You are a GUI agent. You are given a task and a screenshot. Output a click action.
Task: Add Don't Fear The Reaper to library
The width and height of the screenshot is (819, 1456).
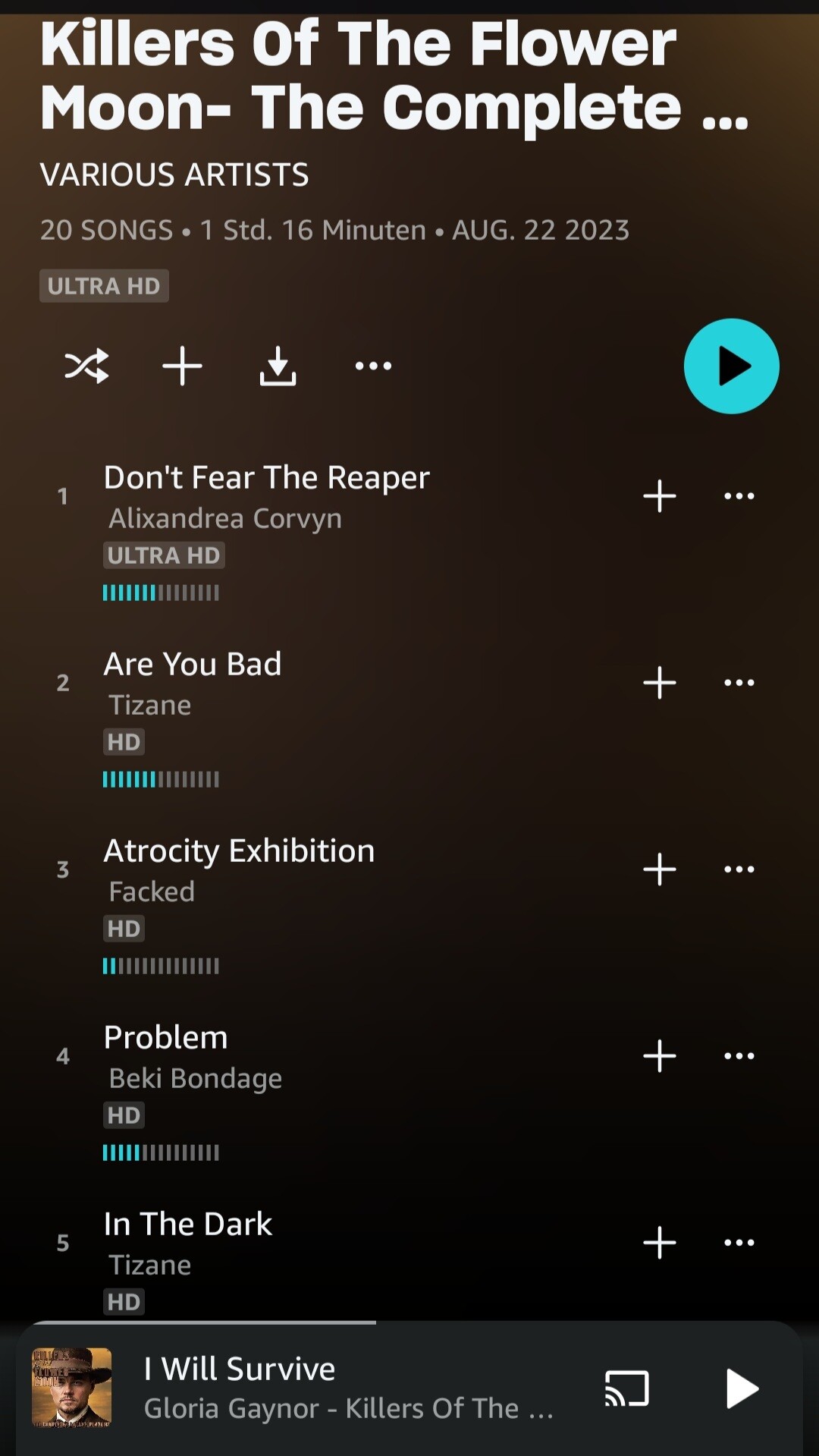pyautogui.click(x=659, y=496)
